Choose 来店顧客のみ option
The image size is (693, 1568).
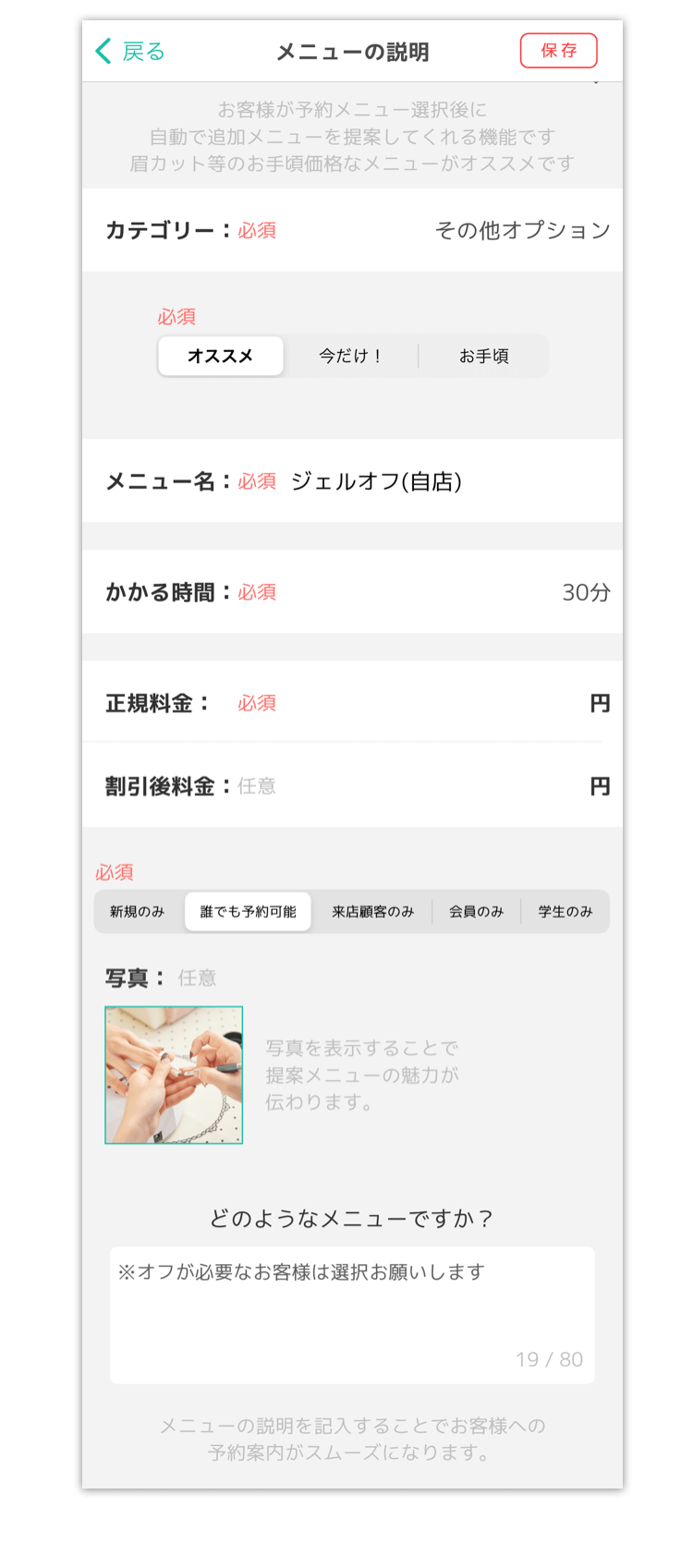coord(372,912)
